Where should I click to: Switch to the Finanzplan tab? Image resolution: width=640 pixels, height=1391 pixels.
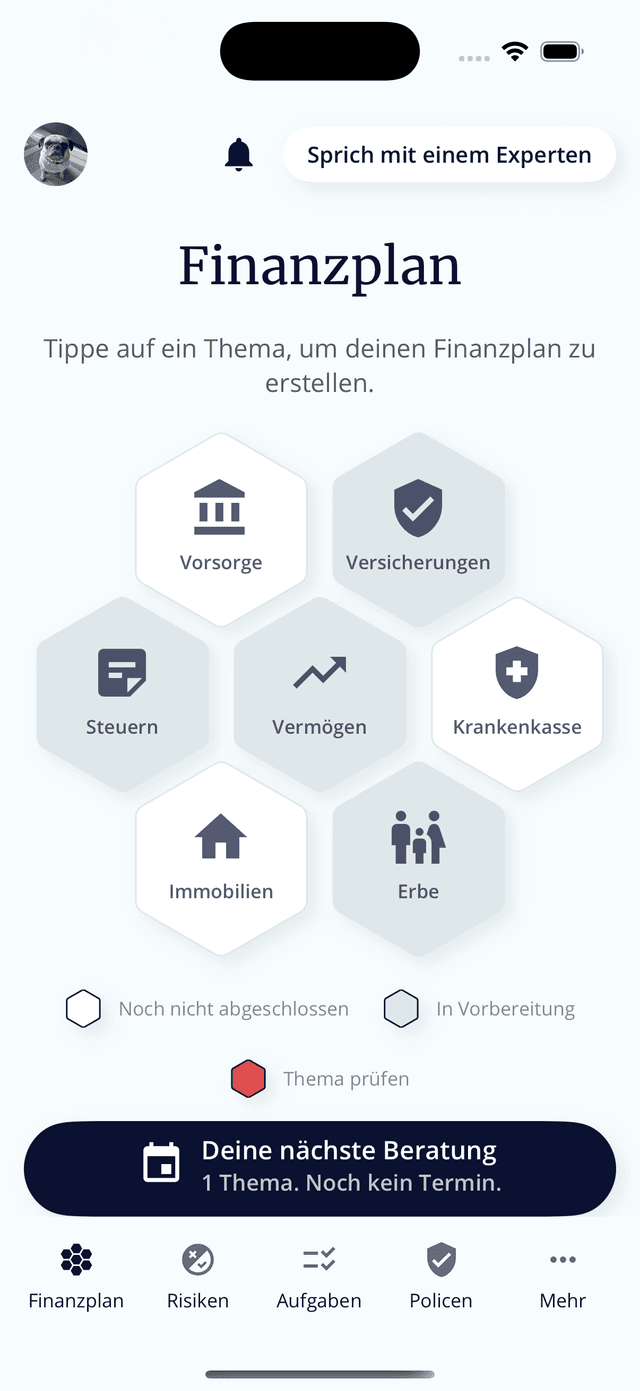76,1277
